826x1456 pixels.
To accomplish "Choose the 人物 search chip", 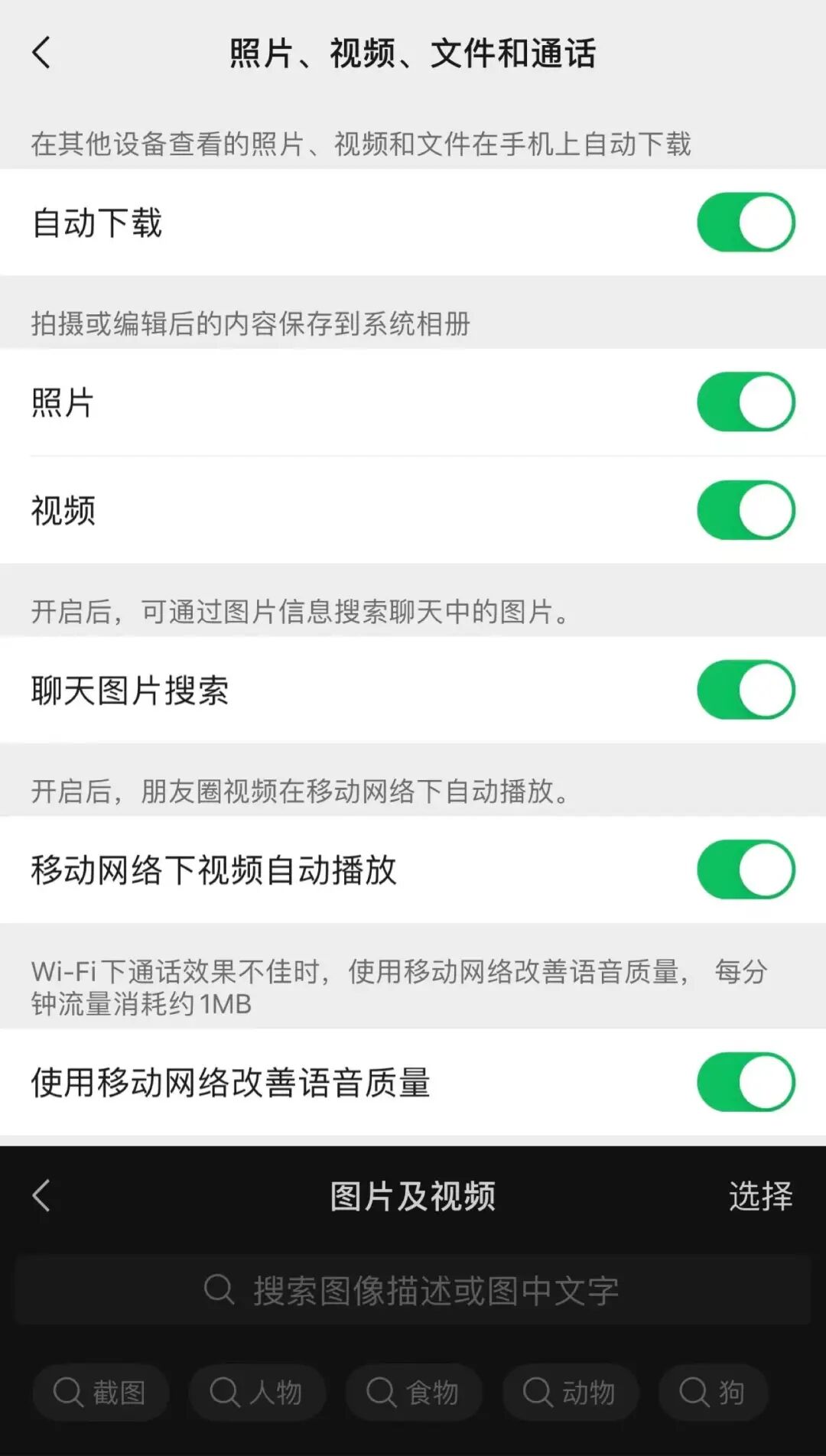I will click(257, 1392).
